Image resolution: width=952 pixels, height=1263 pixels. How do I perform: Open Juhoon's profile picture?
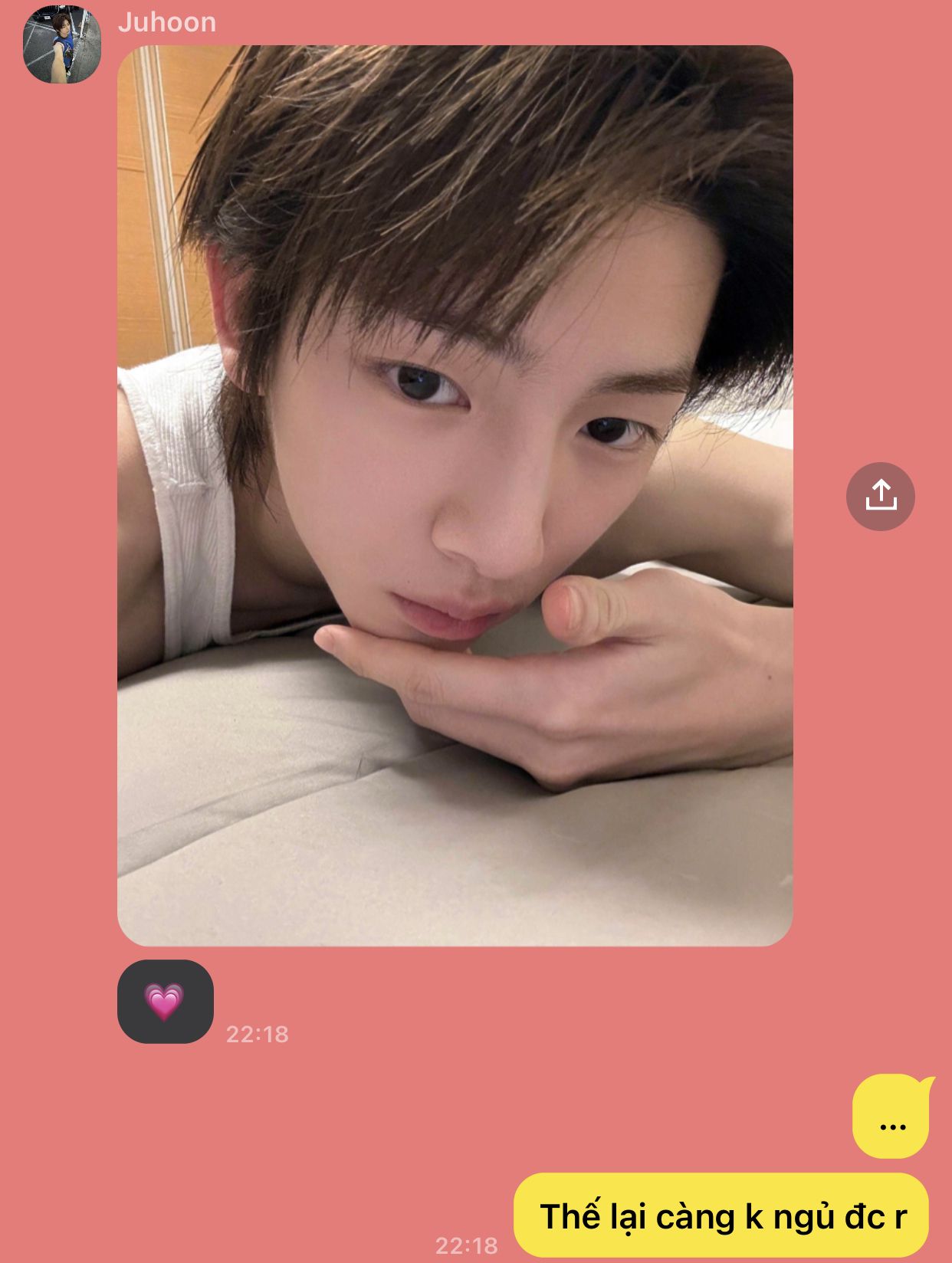62,44
